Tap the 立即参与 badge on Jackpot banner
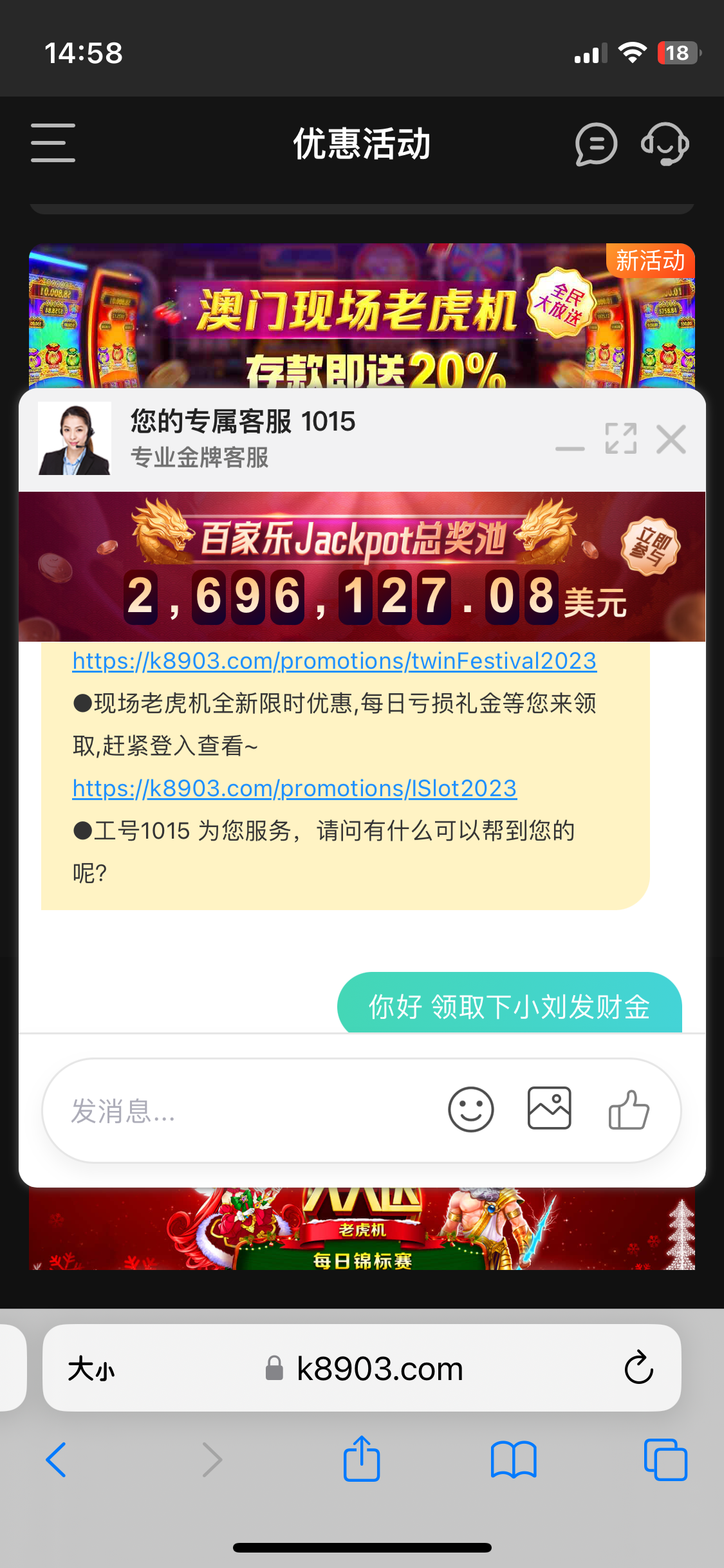The image size is (724, 1568). pos(650,546)
